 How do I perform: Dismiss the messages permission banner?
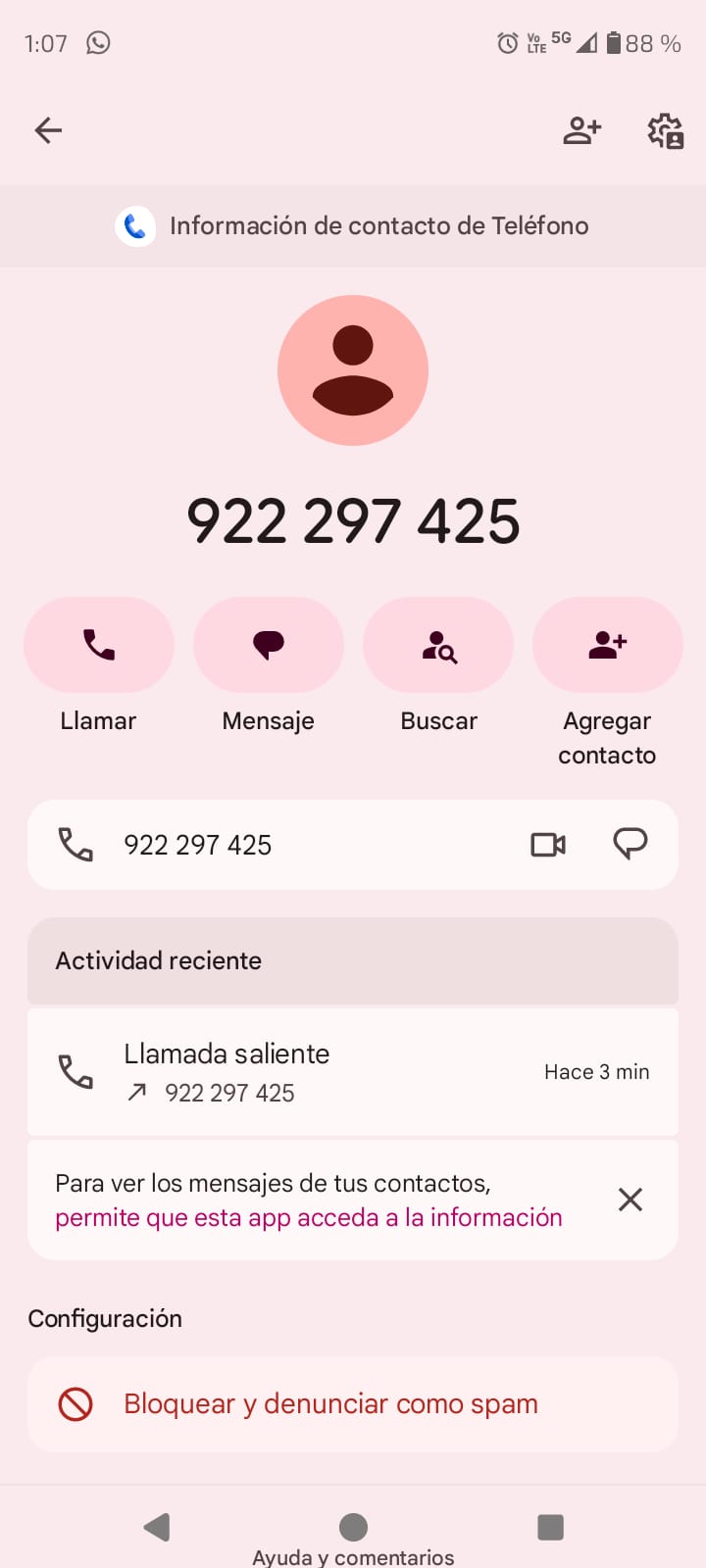(630, 1200)
